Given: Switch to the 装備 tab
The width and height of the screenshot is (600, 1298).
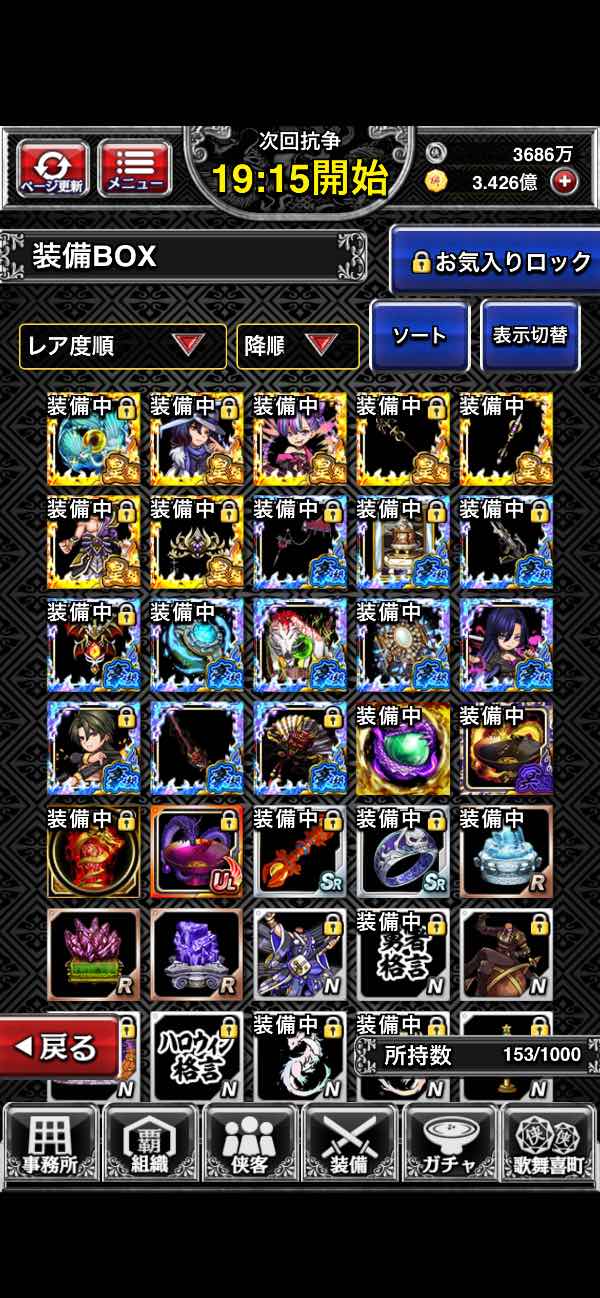Looking at the screenshot, I should (350, 1142).
